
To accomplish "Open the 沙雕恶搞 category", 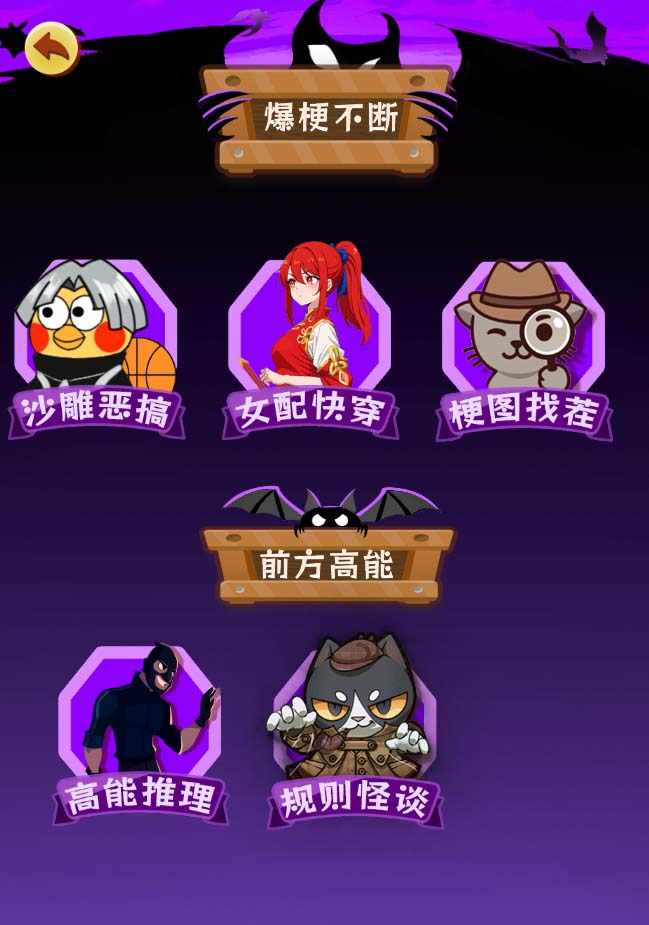I will [97, 345].
